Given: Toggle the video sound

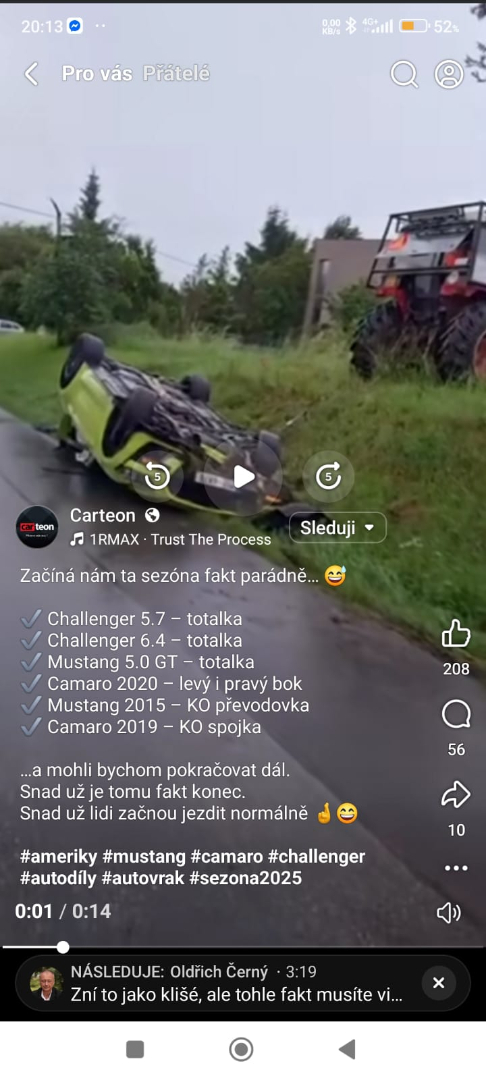Looking at the screenshot, I should coord(449,913).
